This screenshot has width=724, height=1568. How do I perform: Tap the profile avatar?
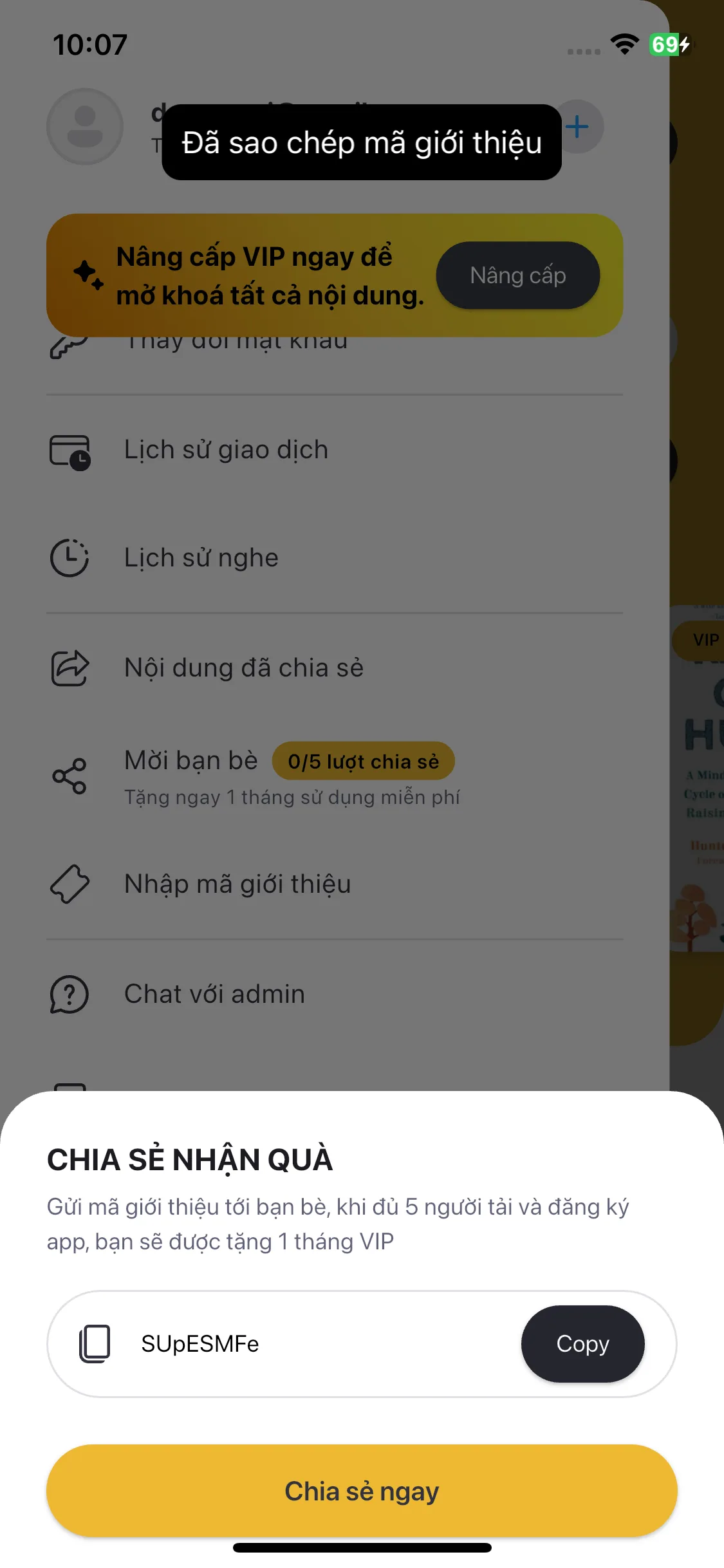click(85, 127)
